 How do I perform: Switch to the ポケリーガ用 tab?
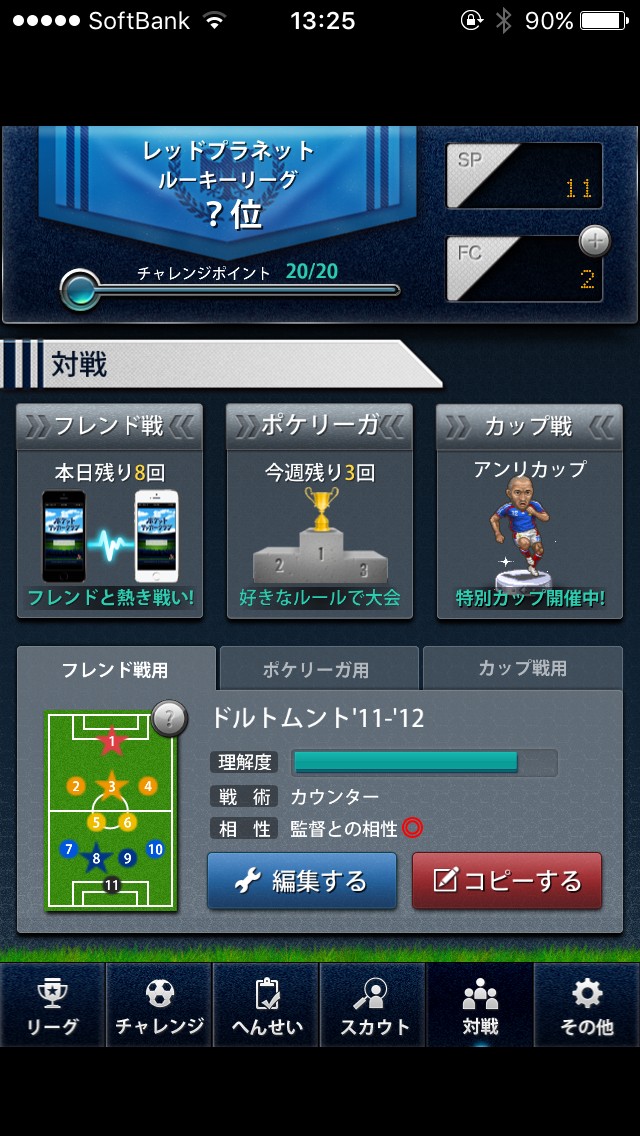click(317, 670)
